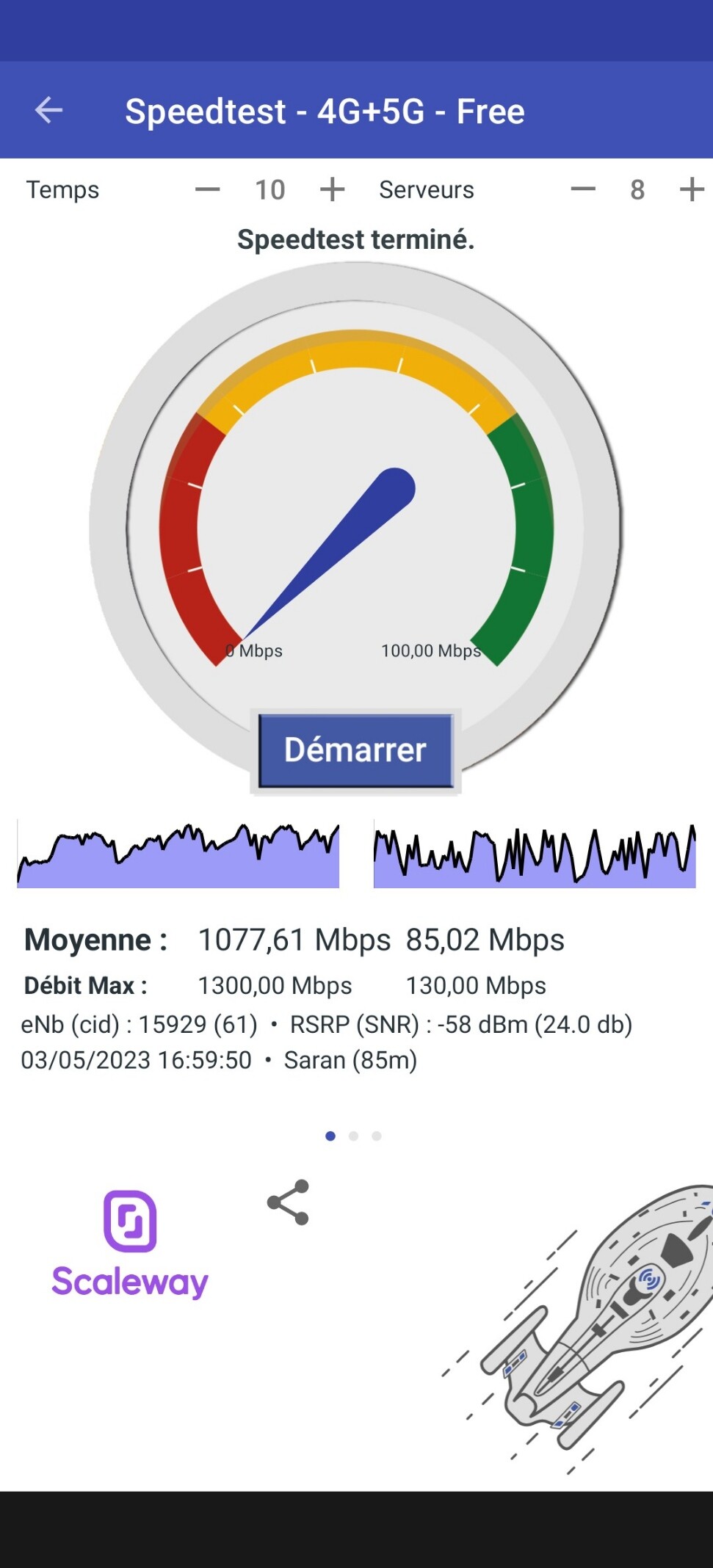Tap the Démarrer button
Image resolution: width=713 pixels, height=1568 pixels.
coord(355,750)
